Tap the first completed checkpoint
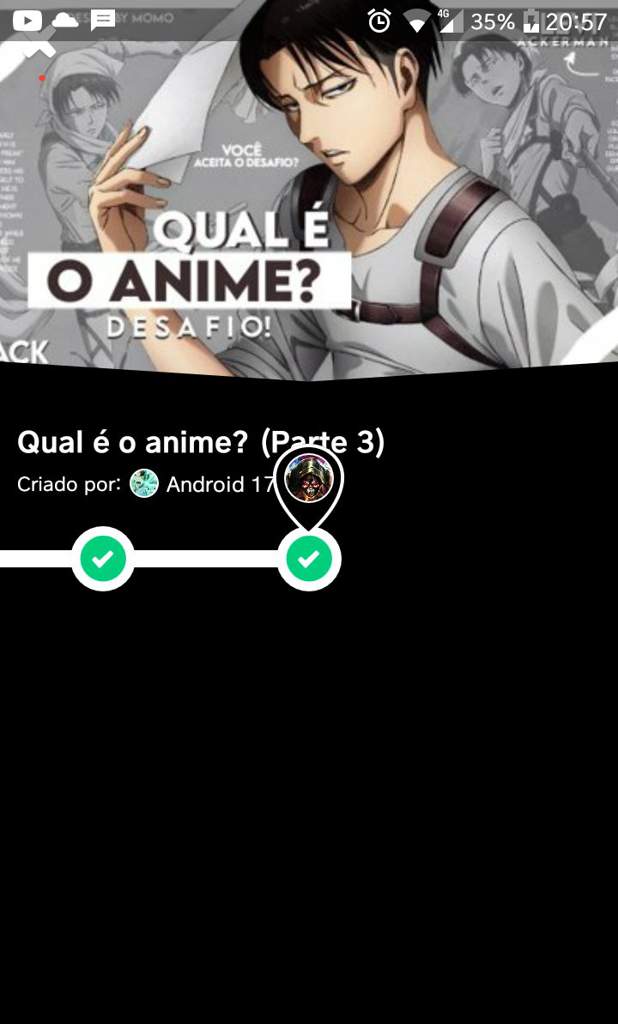618x1024 pixels. (102, 558)
